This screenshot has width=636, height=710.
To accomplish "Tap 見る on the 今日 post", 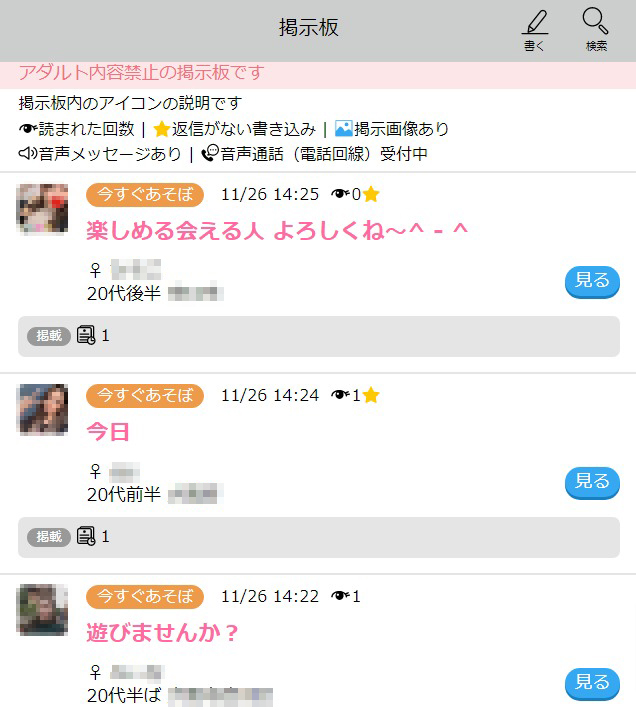I will coord(592,482).
